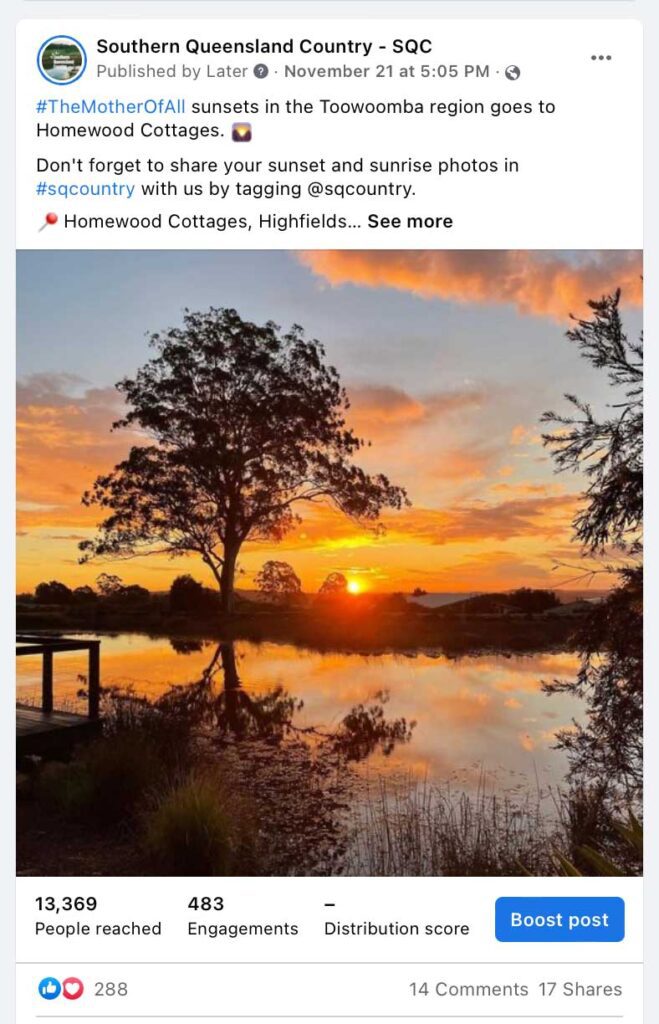This screenshot has height=1024, width=659.
Task: Open the 14 Comments
Action: (x=468, y=989)
